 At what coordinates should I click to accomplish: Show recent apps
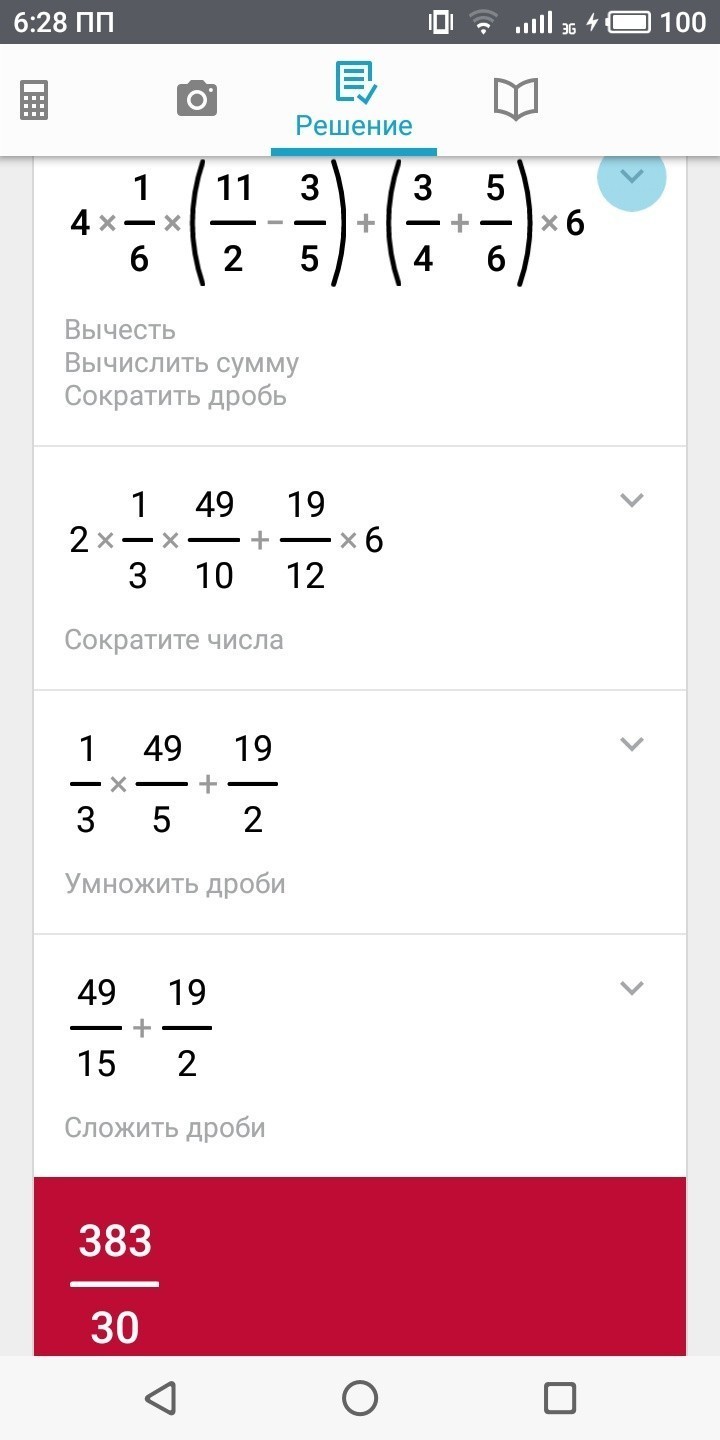[x=560, y=1397]
